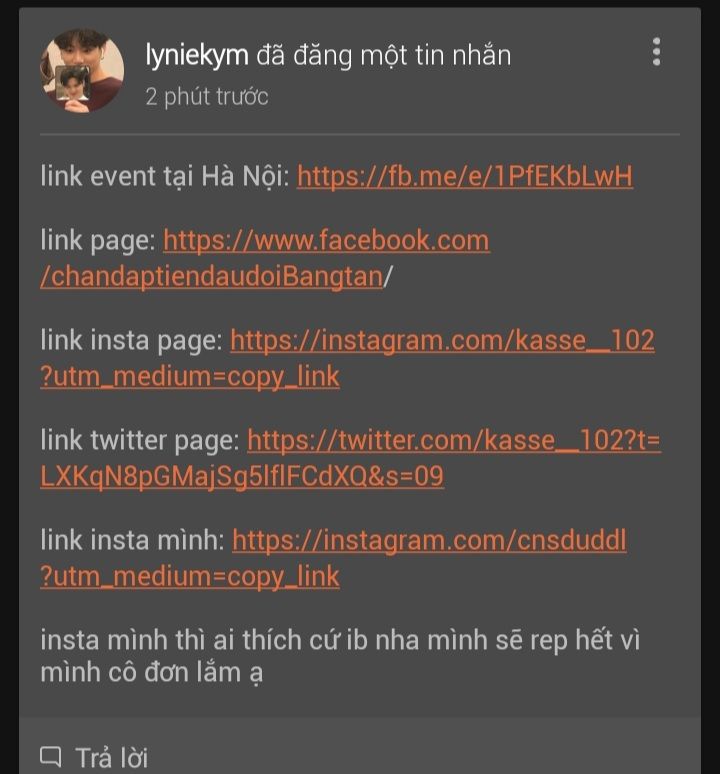The width and height of the screenshot is (720, 774).
Task: Tap Trả lời to reply
Action: pos(94,757)
